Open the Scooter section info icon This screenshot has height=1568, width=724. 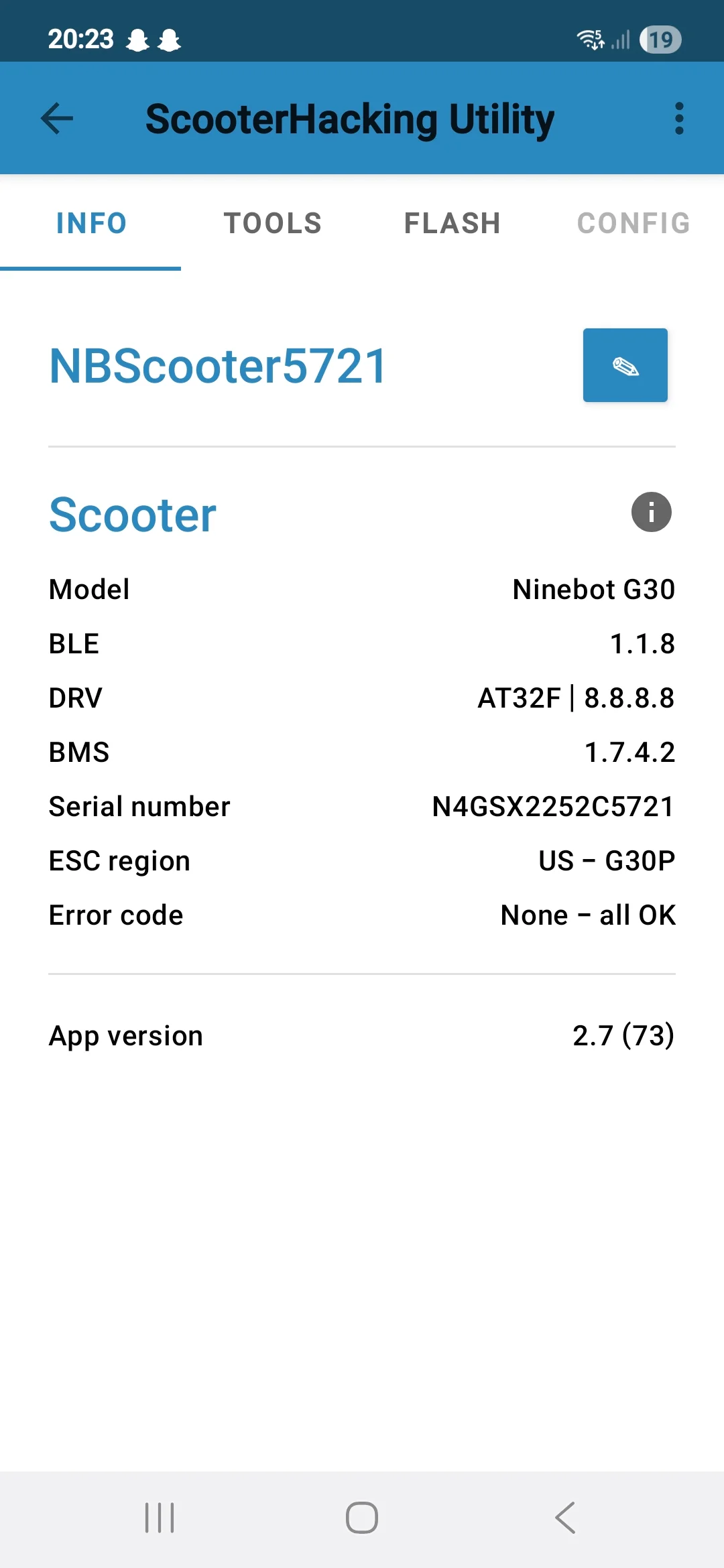651,513
